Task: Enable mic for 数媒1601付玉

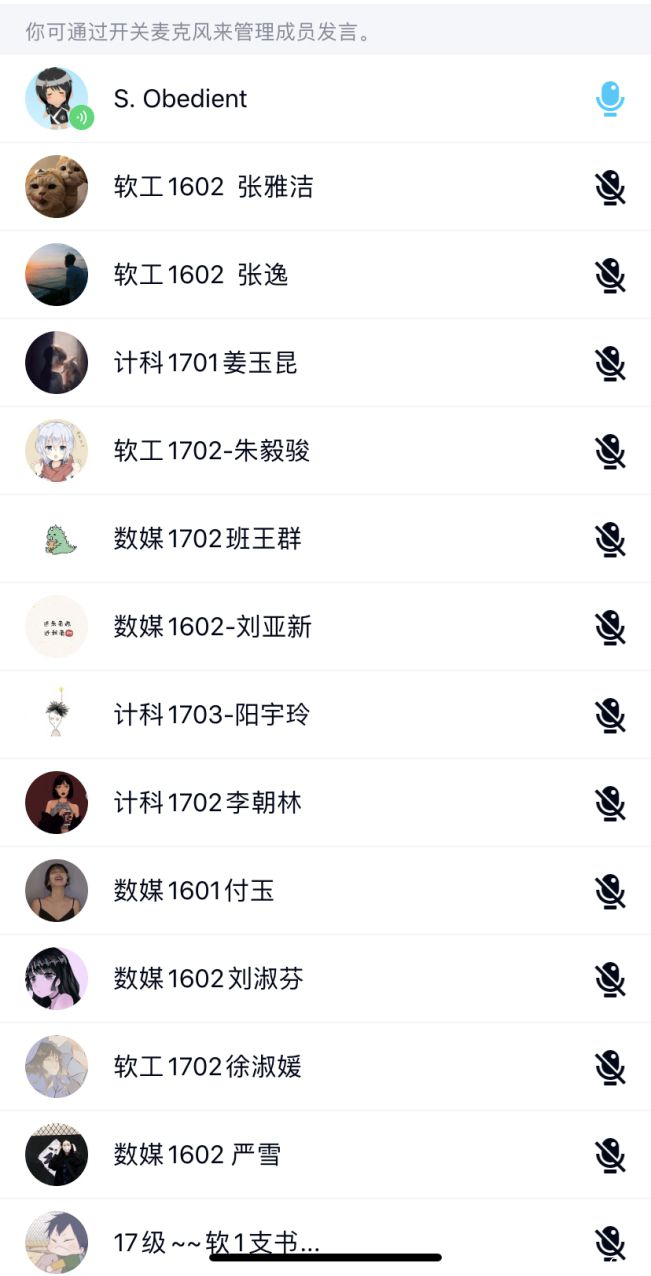Action: 610,891
